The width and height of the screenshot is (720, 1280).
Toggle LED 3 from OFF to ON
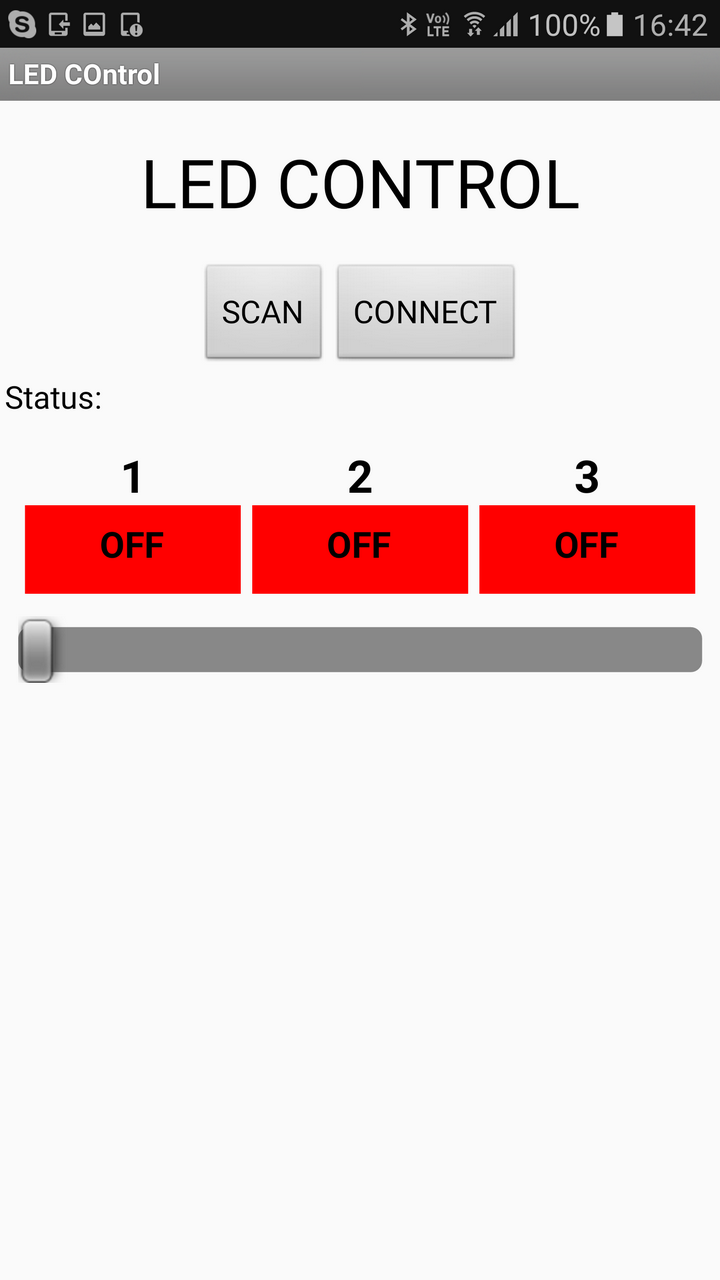[587, 548]
